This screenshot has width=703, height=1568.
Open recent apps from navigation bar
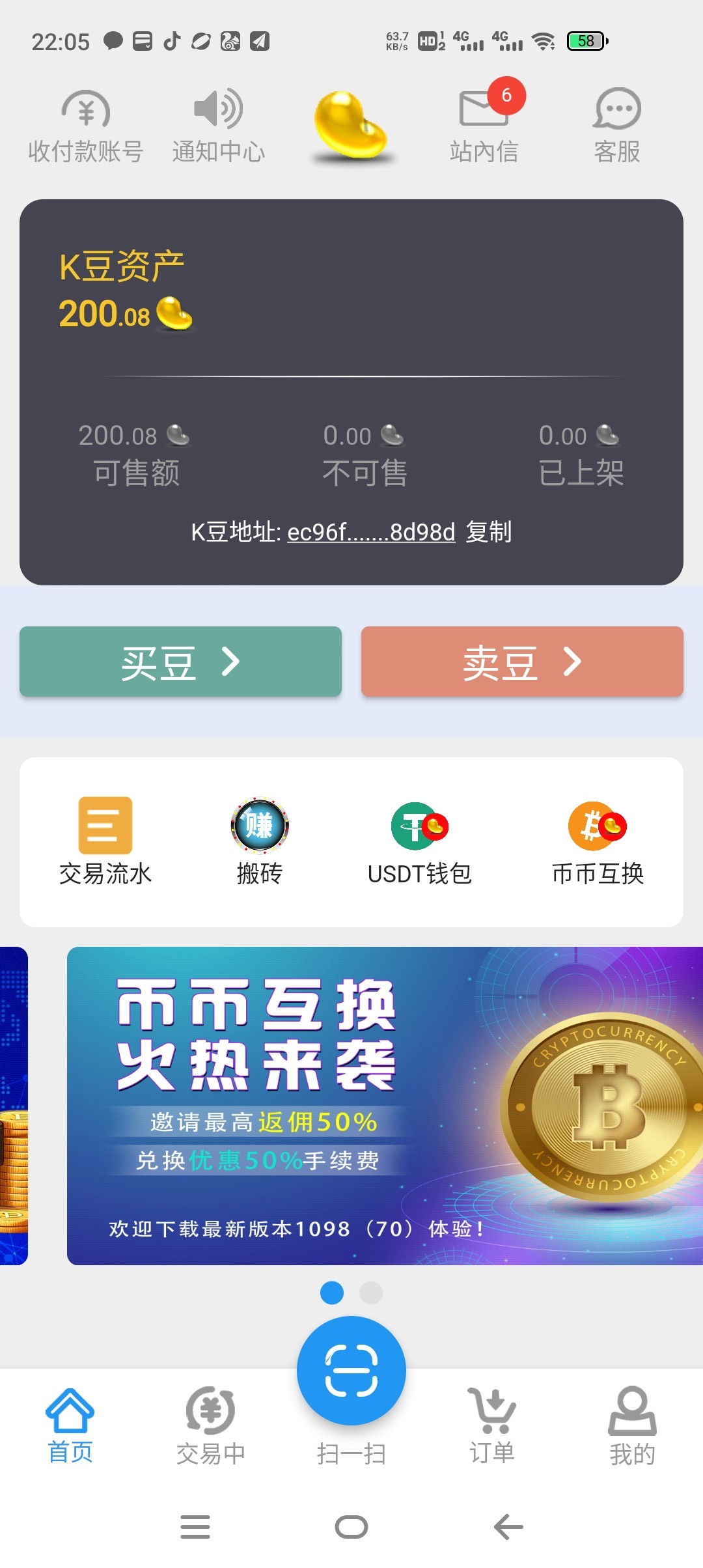click(x=195, y=1526)
